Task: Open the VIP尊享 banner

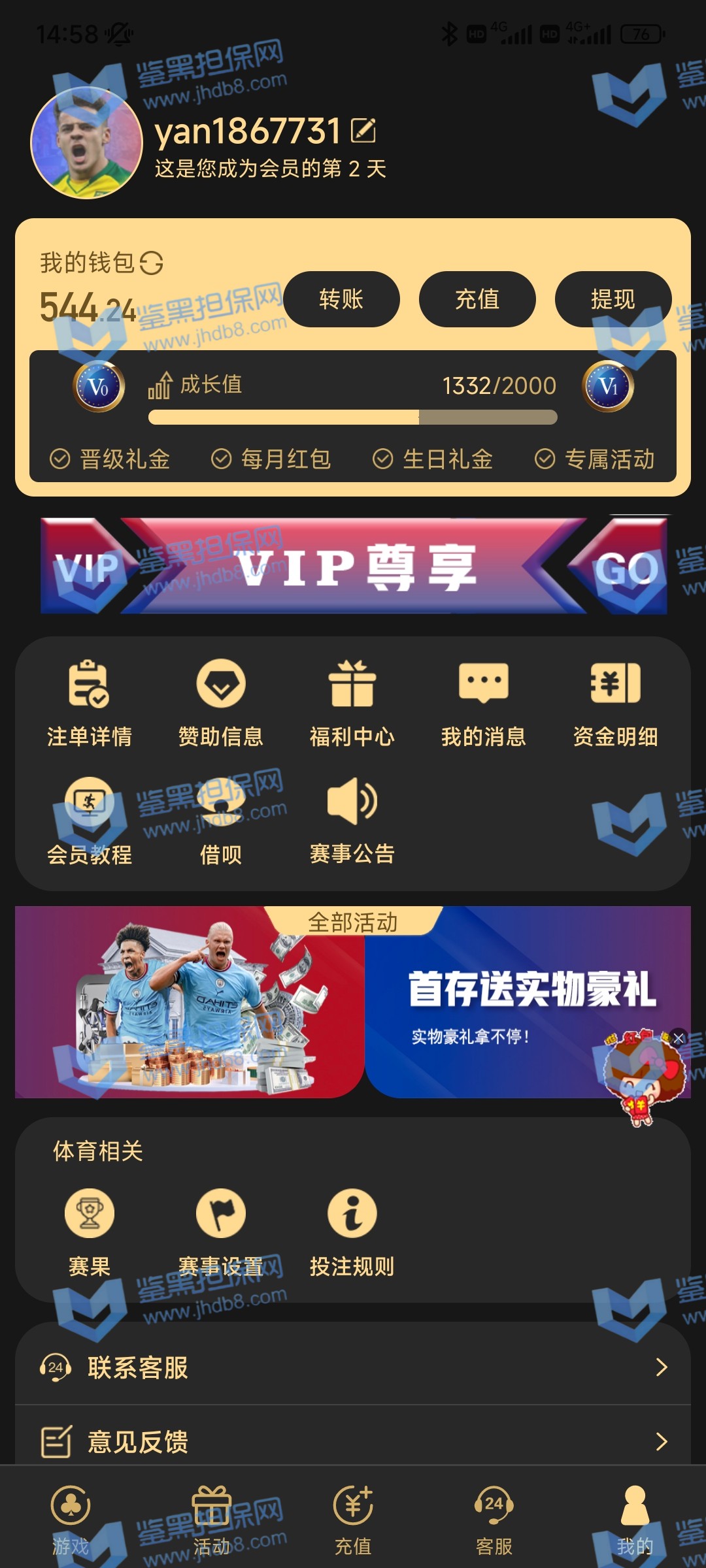Action: click(x=353, y=566)
